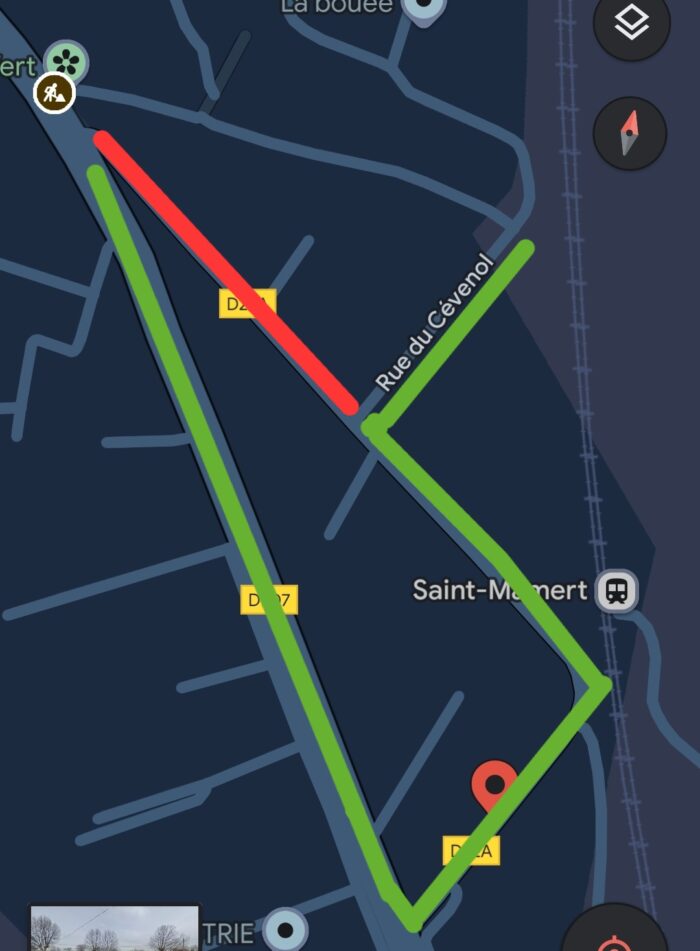Tap the compass to reset orientation

click(629, 133)
